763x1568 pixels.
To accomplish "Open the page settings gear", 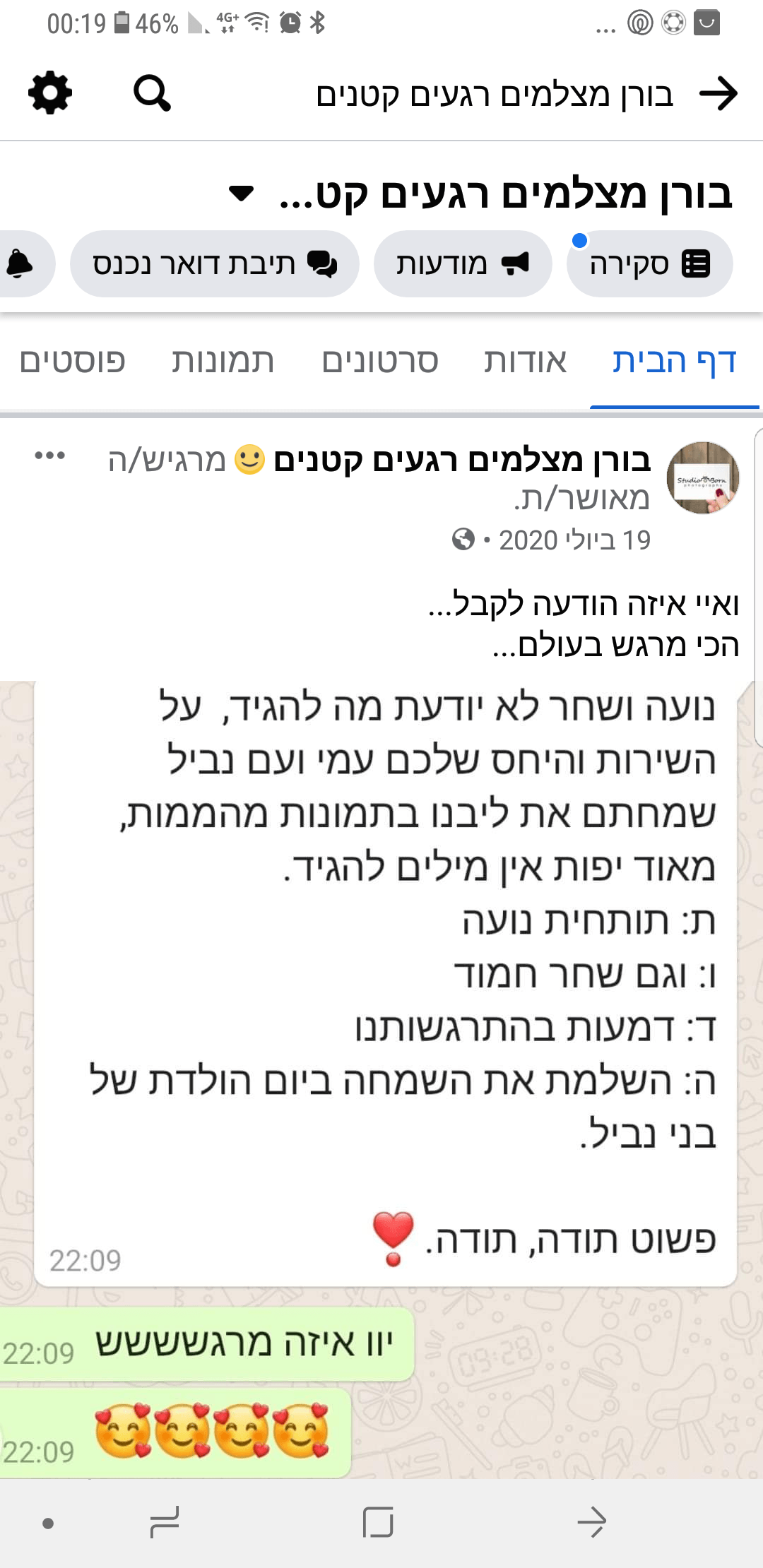I will [50, 93].
